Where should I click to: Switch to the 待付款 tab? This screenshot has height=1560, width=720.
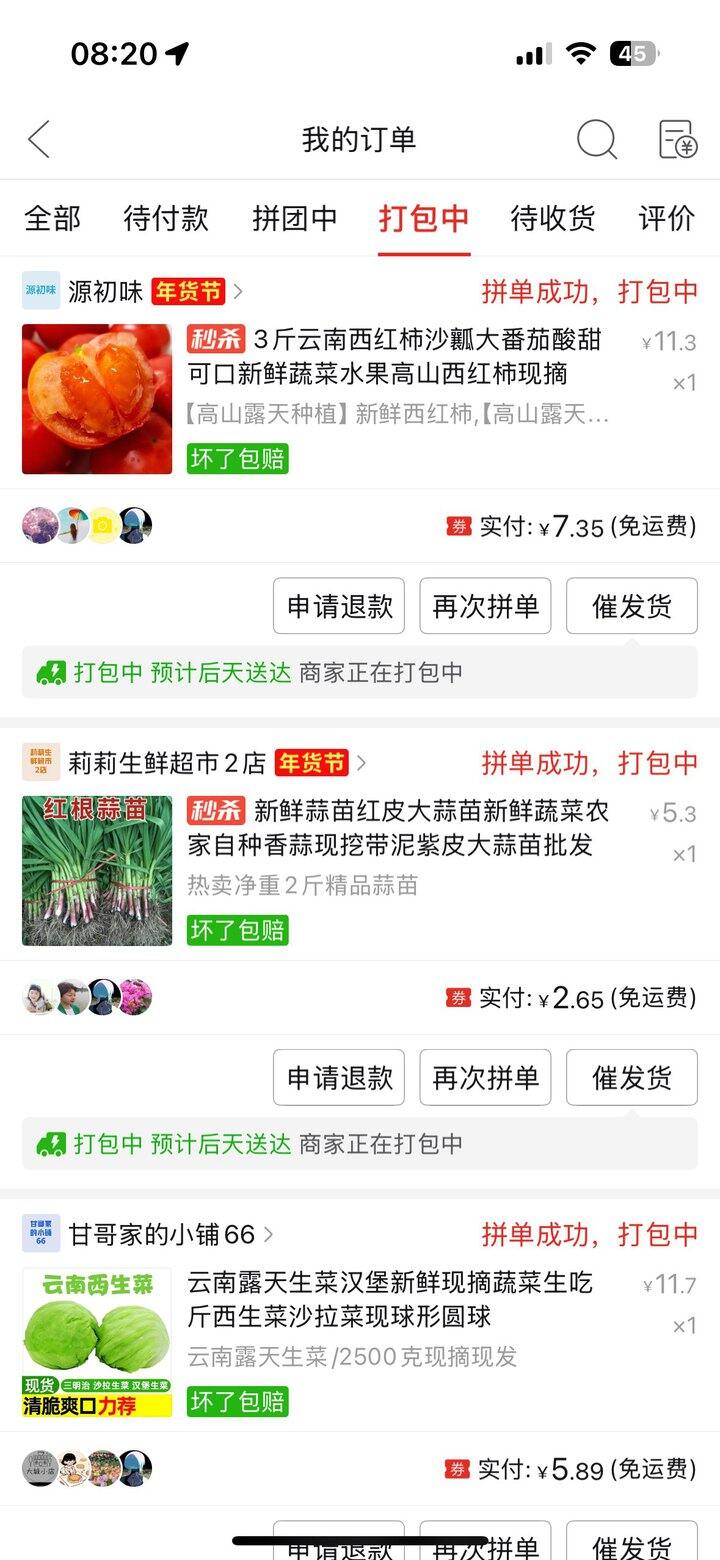pos(166,218)
